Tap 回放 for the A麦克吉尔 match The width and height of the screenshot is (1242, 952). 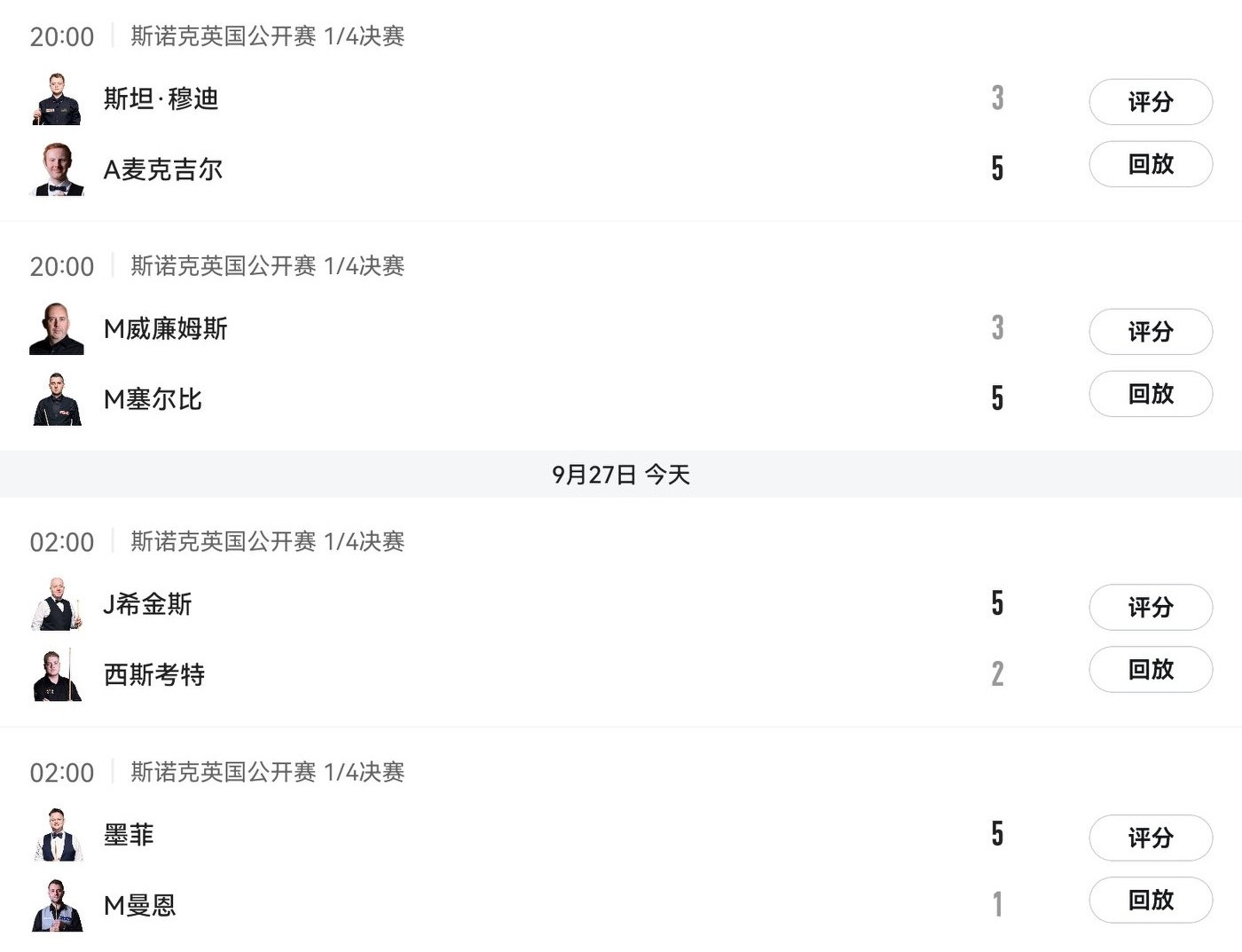tap(1150, 164)
